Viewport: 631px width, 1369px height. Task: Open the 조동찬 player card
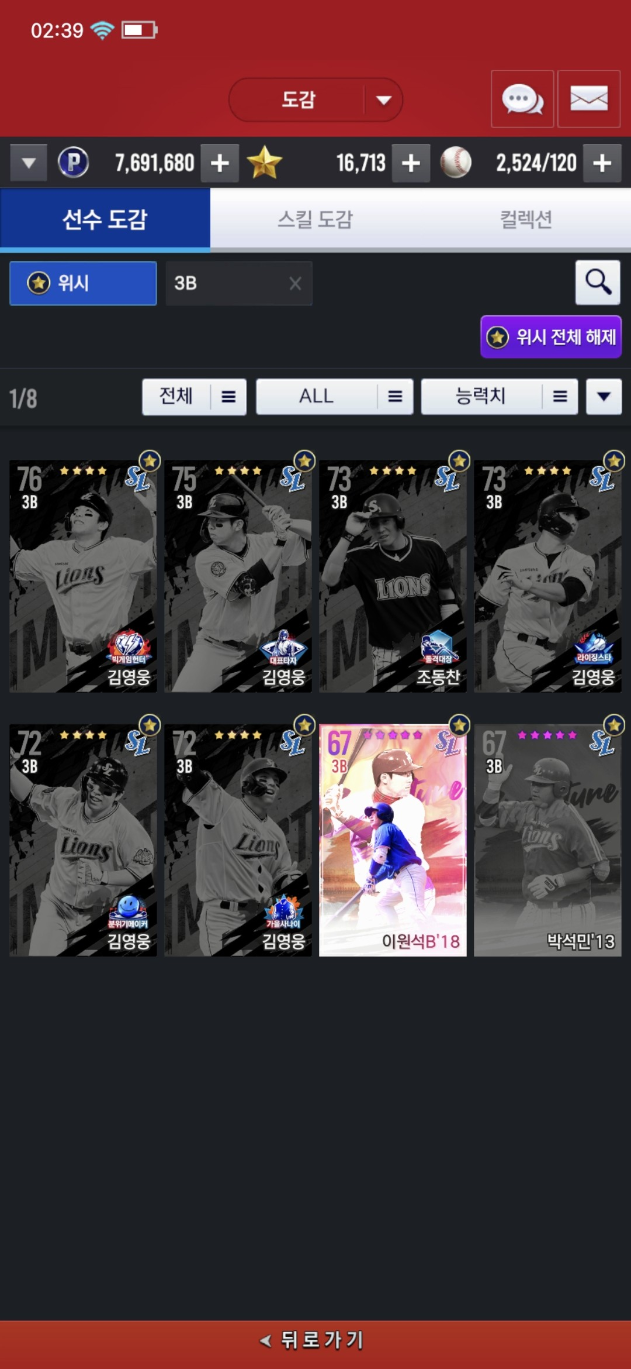[x=393, y=576]
